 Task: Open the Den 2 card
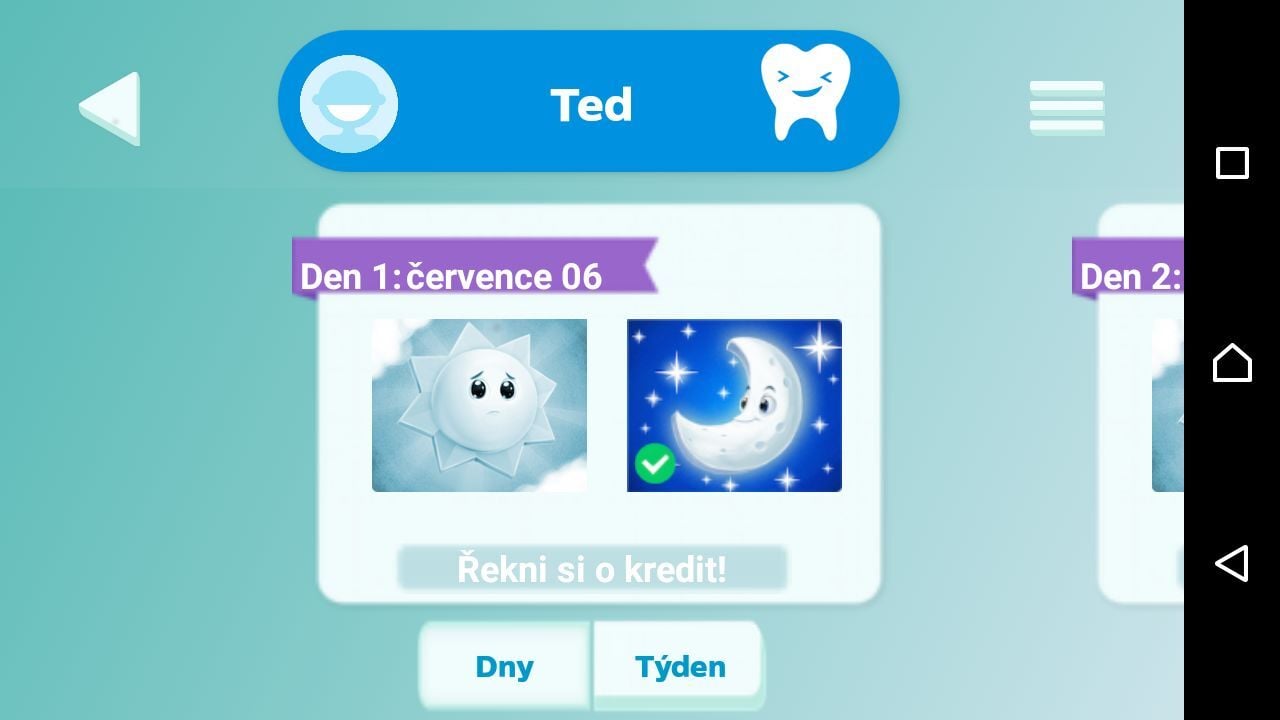click(1142, 400)
